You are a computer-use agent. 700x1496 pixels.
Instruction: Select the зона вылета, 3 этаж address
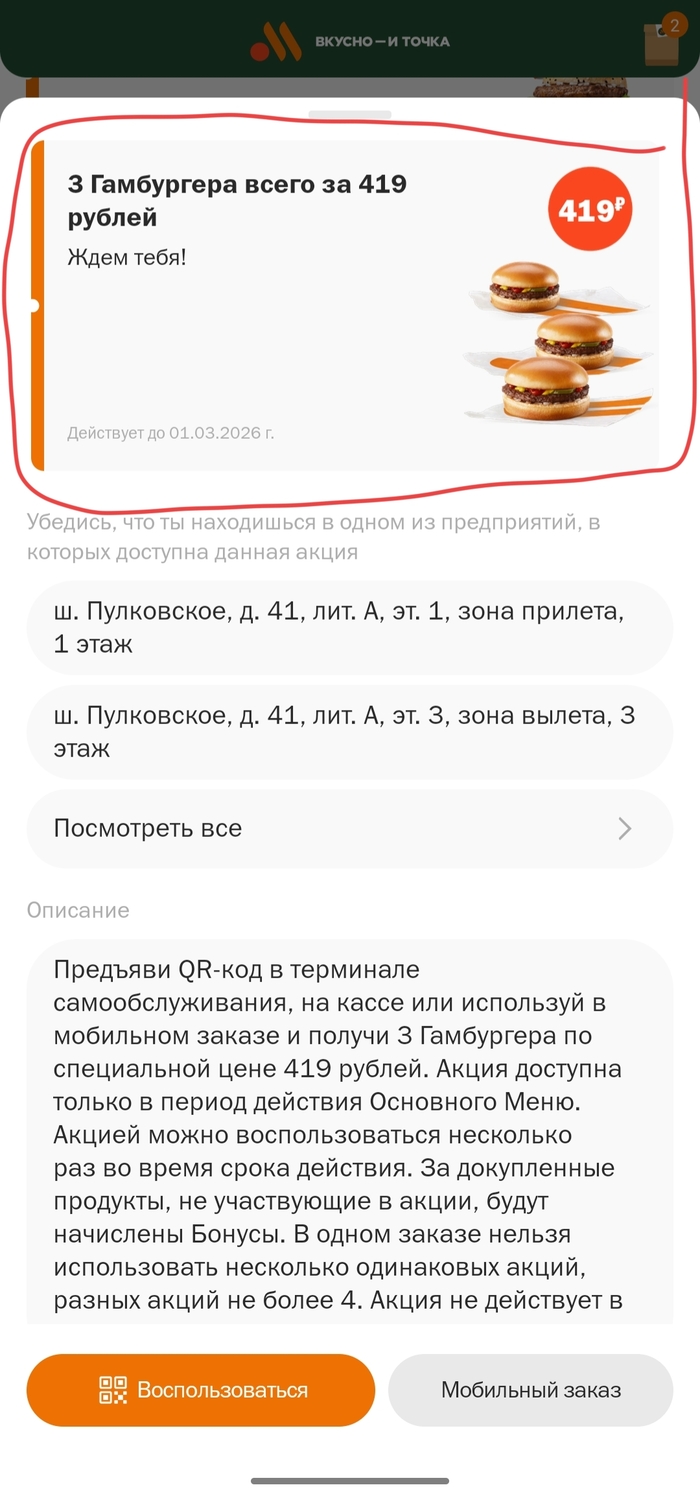(349, 731)
